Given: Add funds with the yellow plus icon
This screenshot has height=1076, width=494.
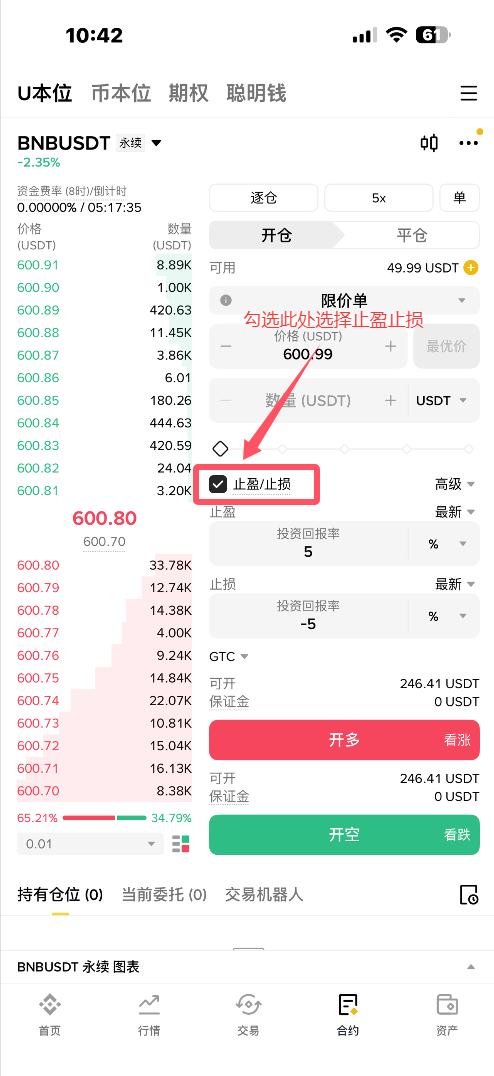Looking at the screenshot, I should tap(471, 268).
